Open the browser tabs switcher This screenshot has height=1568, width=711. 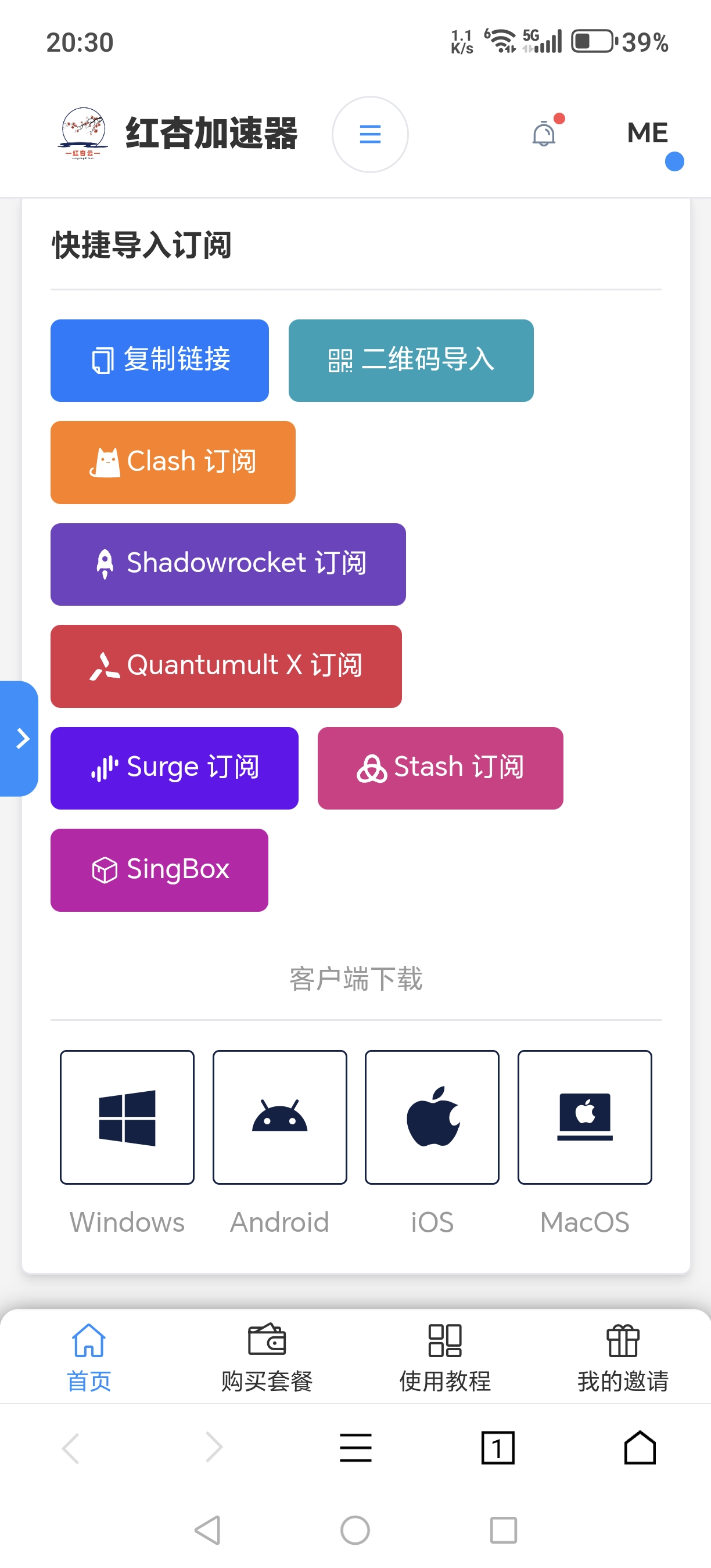(x=497, y=1447)
